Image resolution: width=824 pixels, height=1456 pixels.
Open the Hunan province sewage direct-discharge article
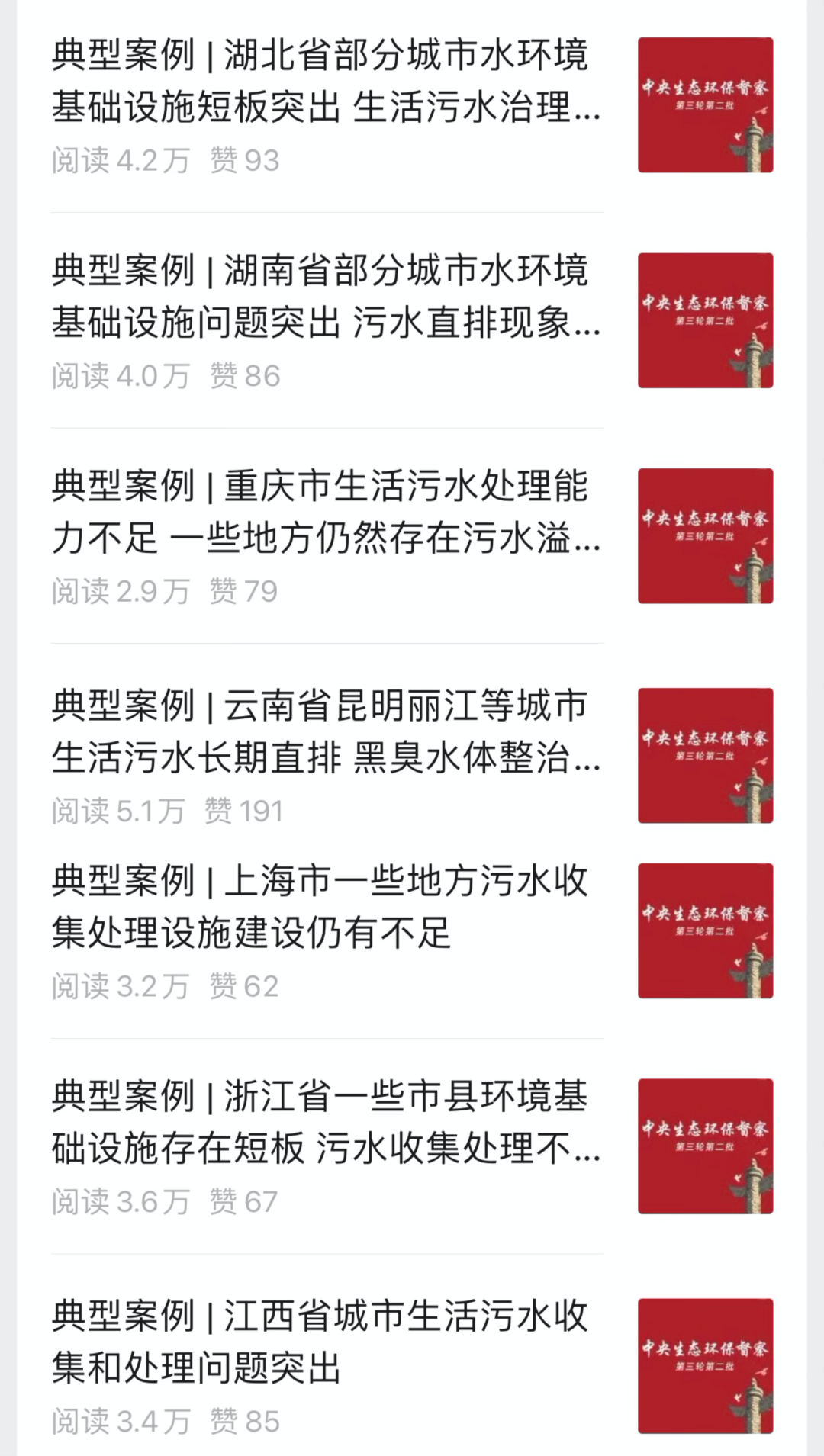327,297
